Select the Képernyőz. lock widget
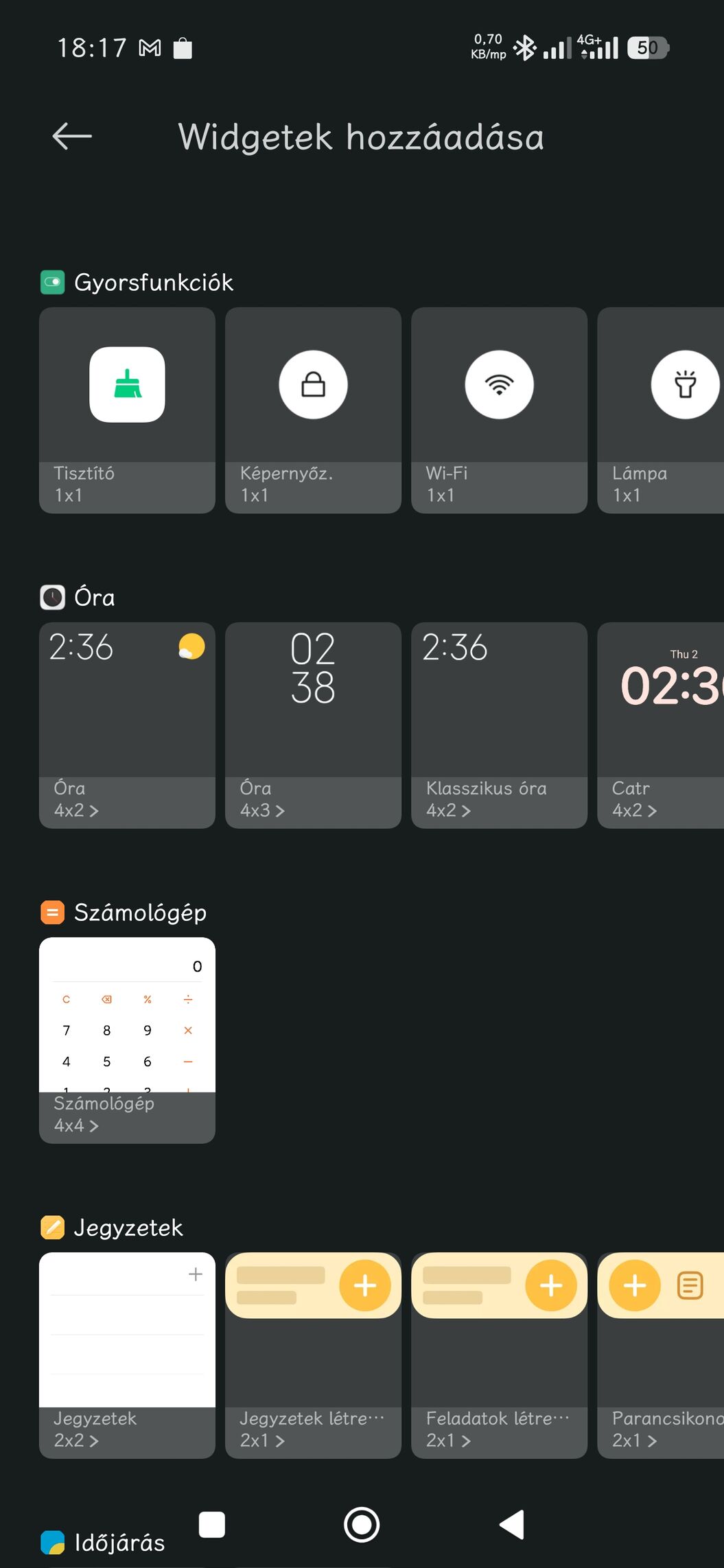 click(x=313, y=410)
